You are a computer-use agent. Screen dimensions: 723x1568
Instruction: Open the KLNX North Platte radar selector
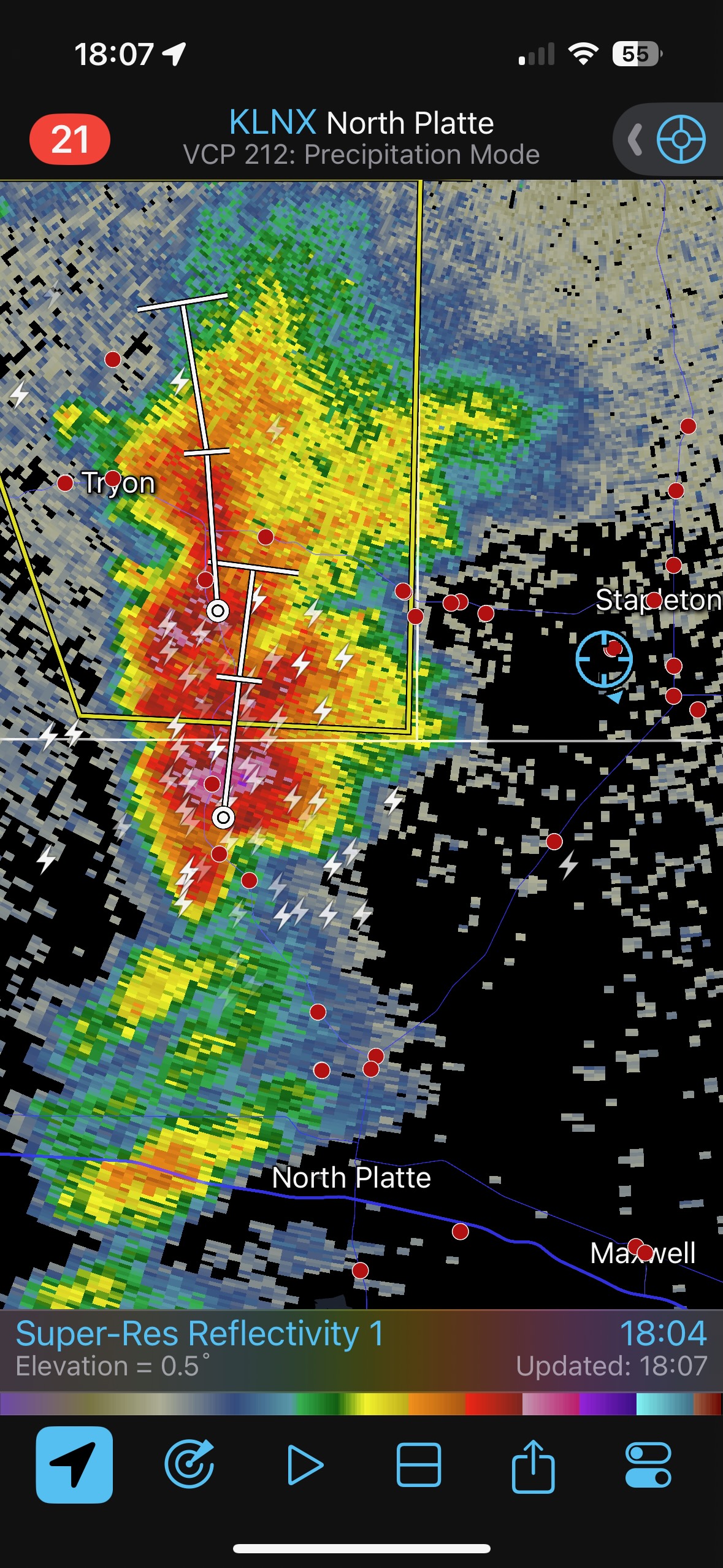click(361, 123)
